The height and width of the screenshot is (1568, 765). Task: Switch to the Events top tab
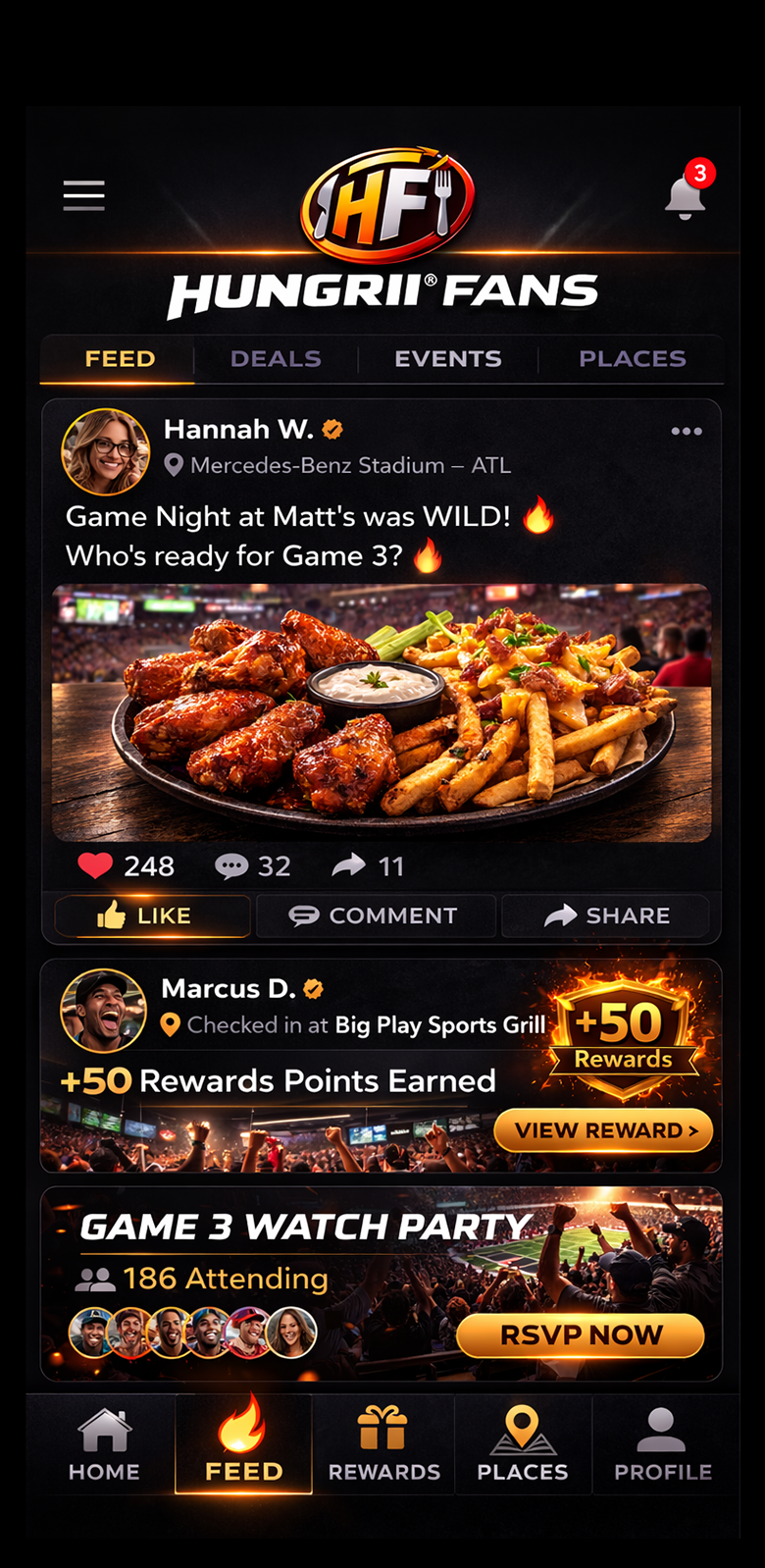(448, 359)
